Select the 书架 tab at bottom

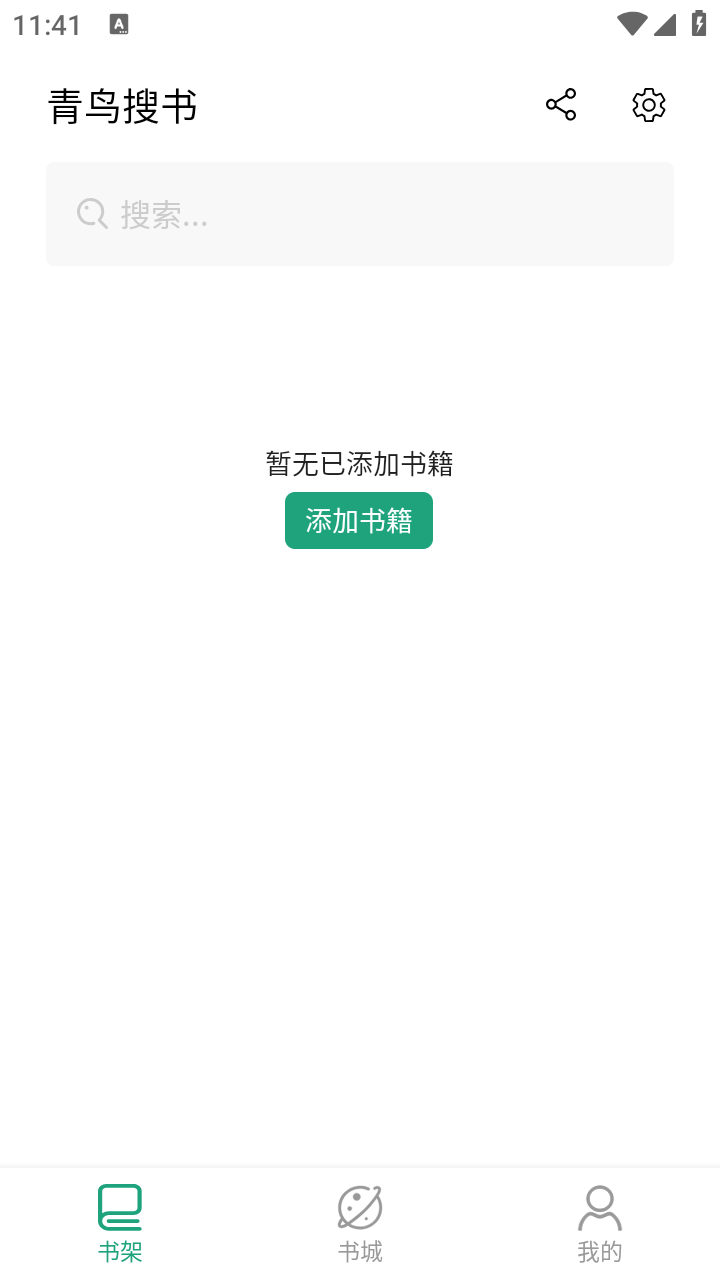120,1250
